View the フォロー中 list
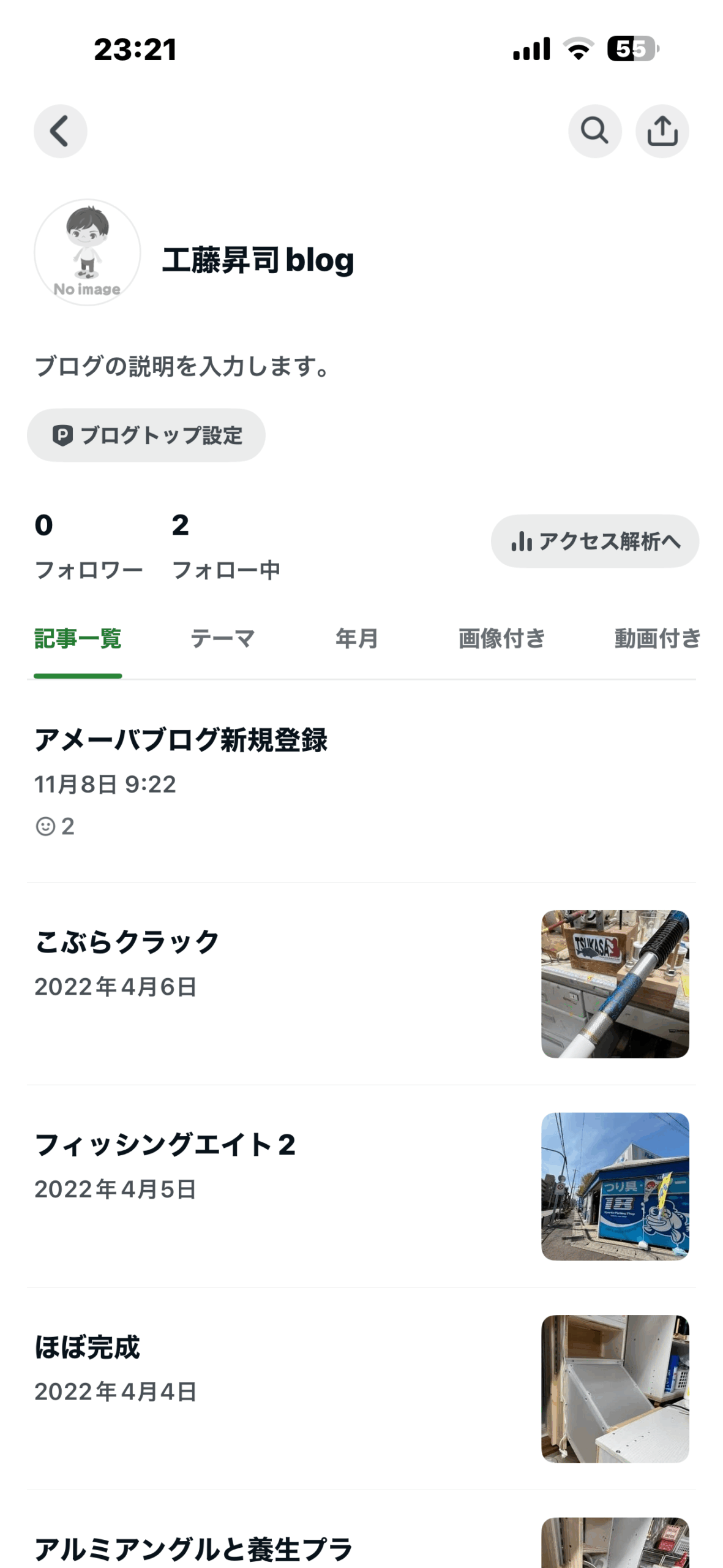The width and height of the screenshot is (723, 1568). pos(225,546)
